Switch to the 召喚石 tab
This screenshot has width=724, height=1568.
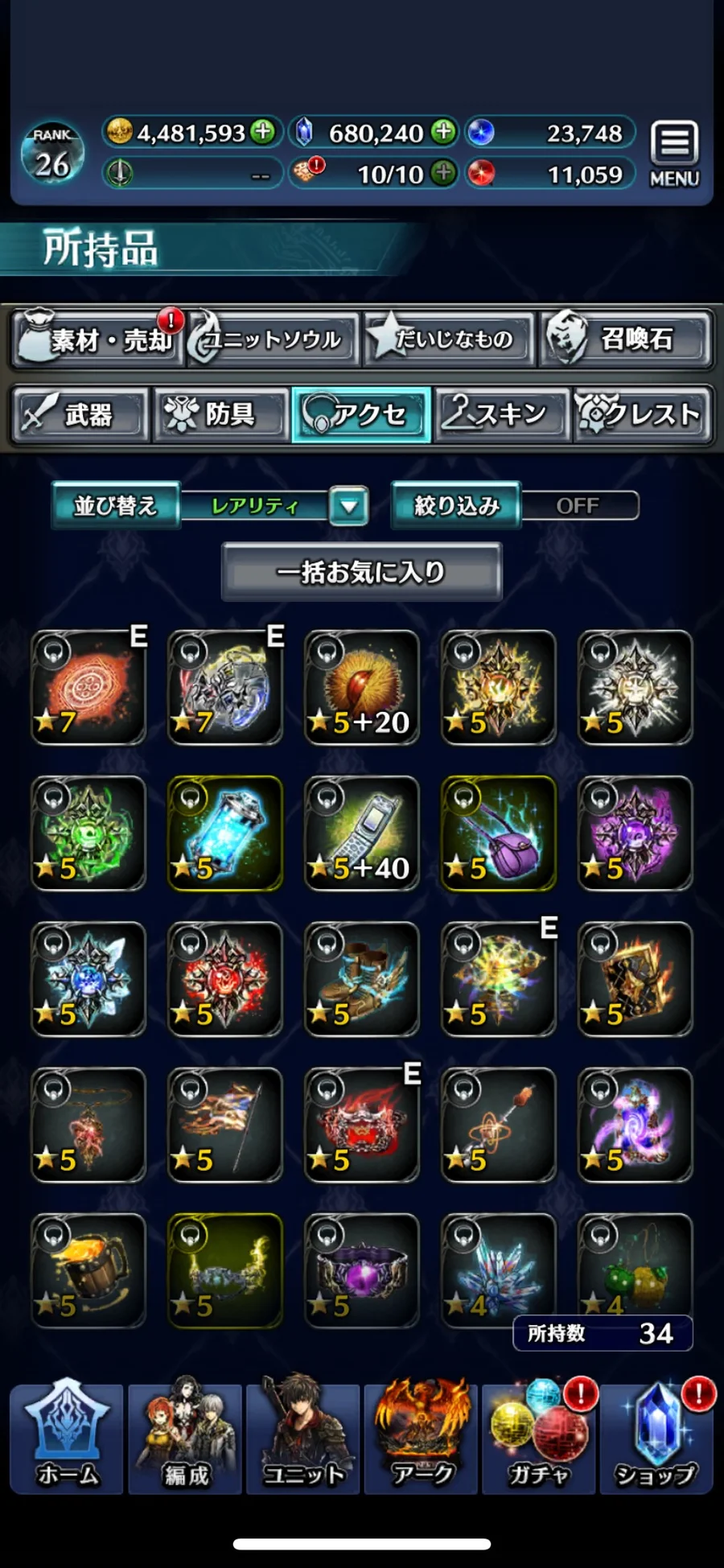tap(627, 340)
